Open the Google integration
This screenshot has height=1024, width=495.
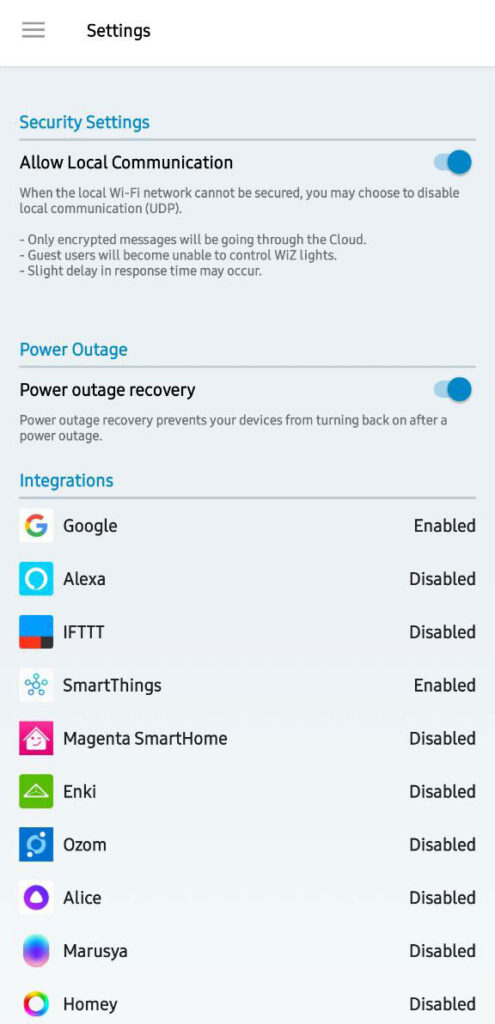point(248,526)
